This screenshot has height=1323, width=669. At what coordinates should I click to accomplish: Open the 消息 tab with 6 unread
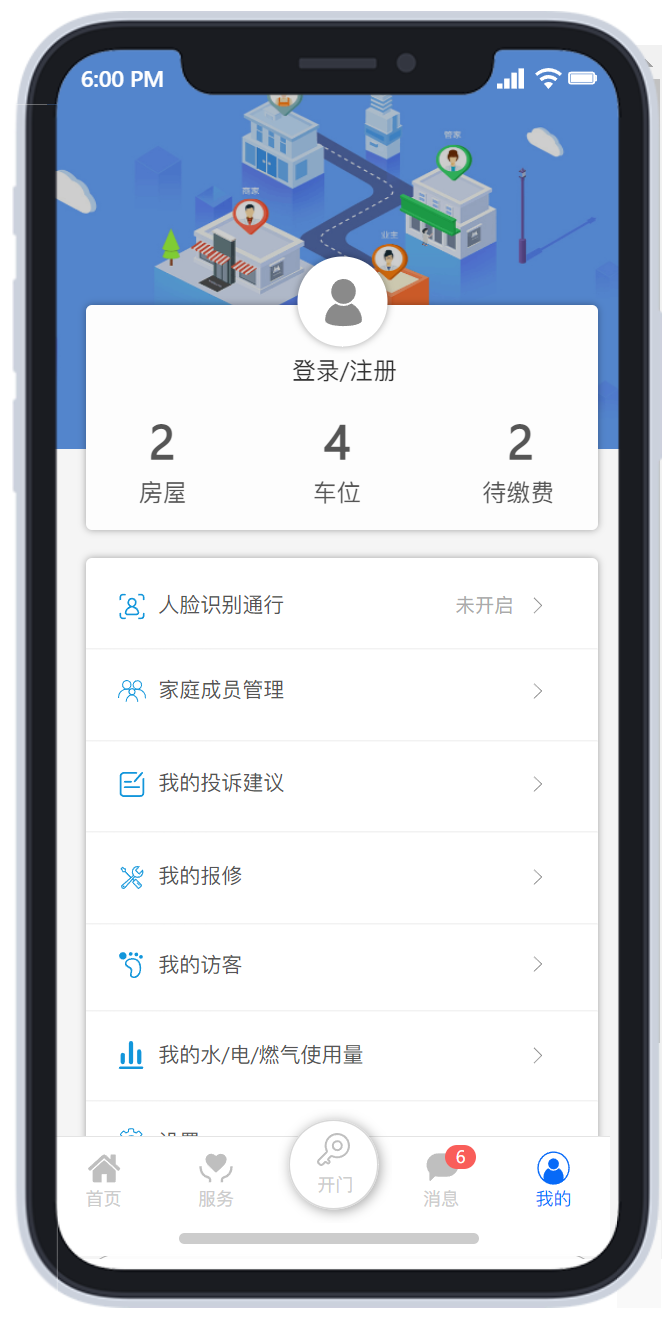pos(442,1180)
